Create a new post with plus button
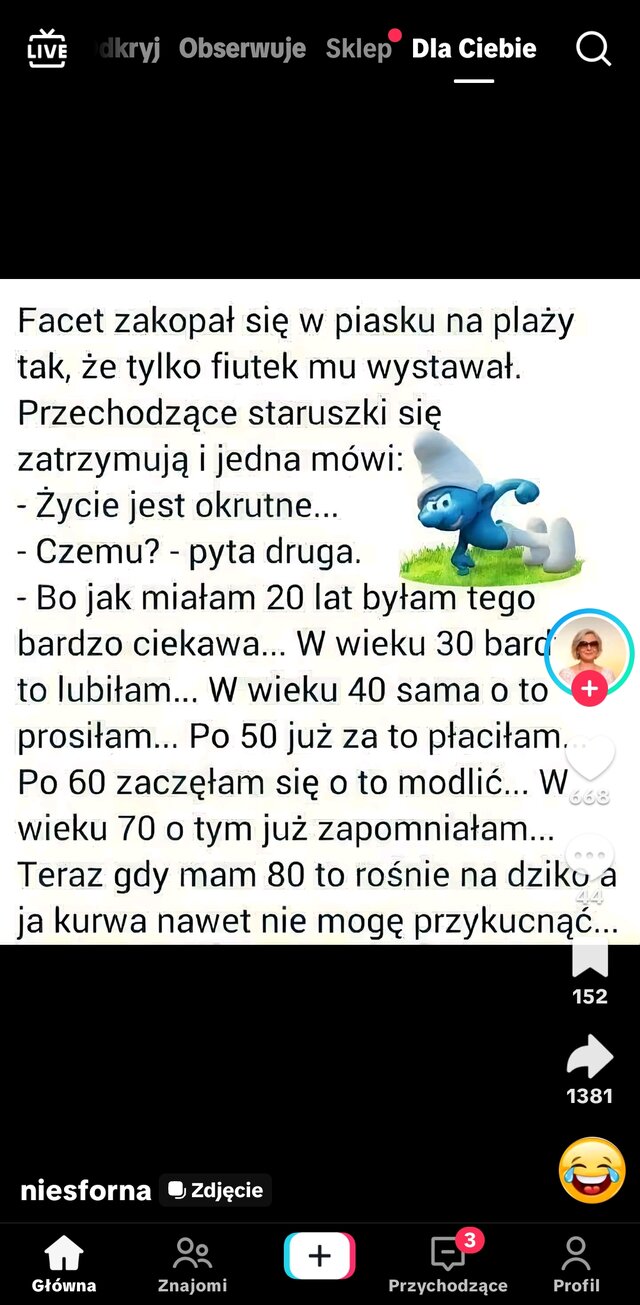The height and width of the screenshot is (1305, 640). pos(320,1255)
